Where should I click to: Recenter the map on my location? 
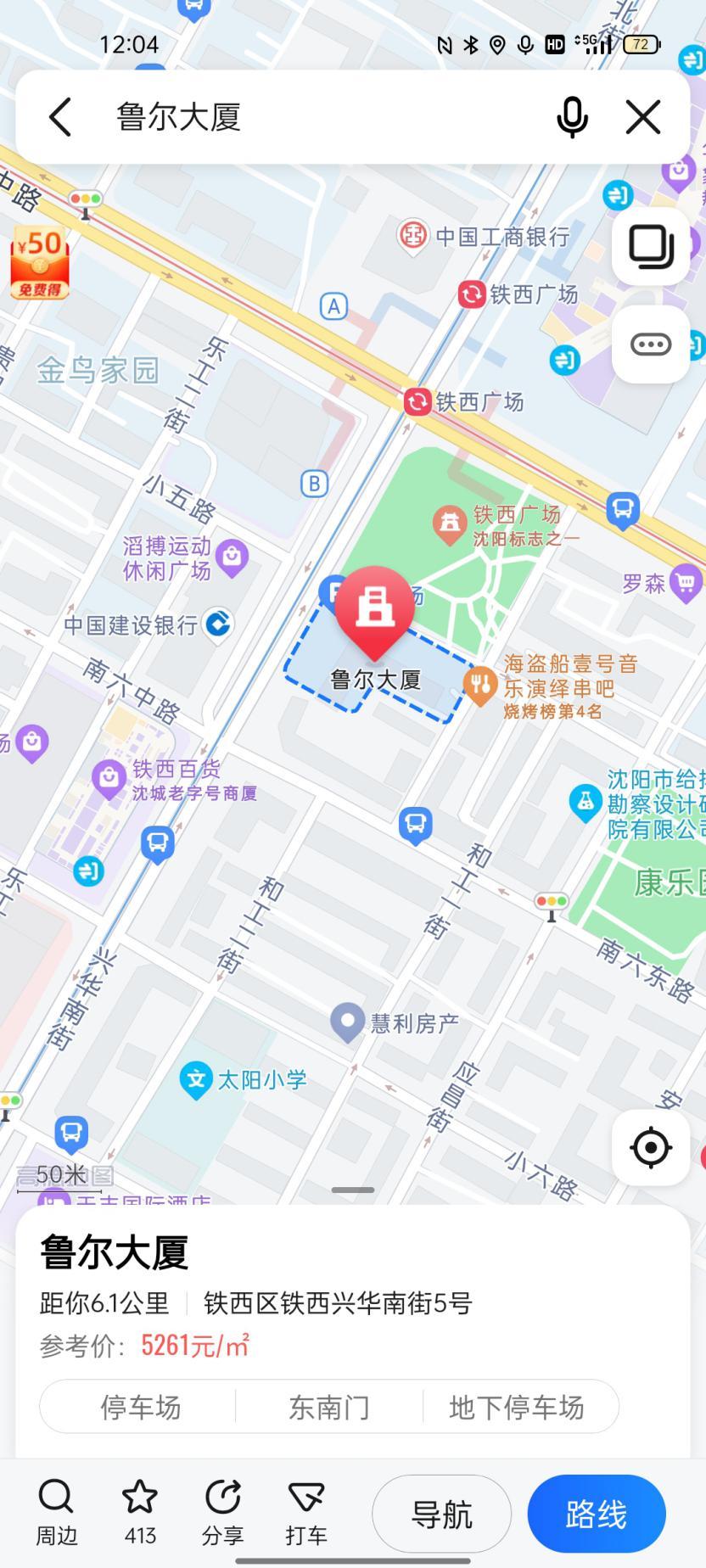click(x=651, y=1148)
